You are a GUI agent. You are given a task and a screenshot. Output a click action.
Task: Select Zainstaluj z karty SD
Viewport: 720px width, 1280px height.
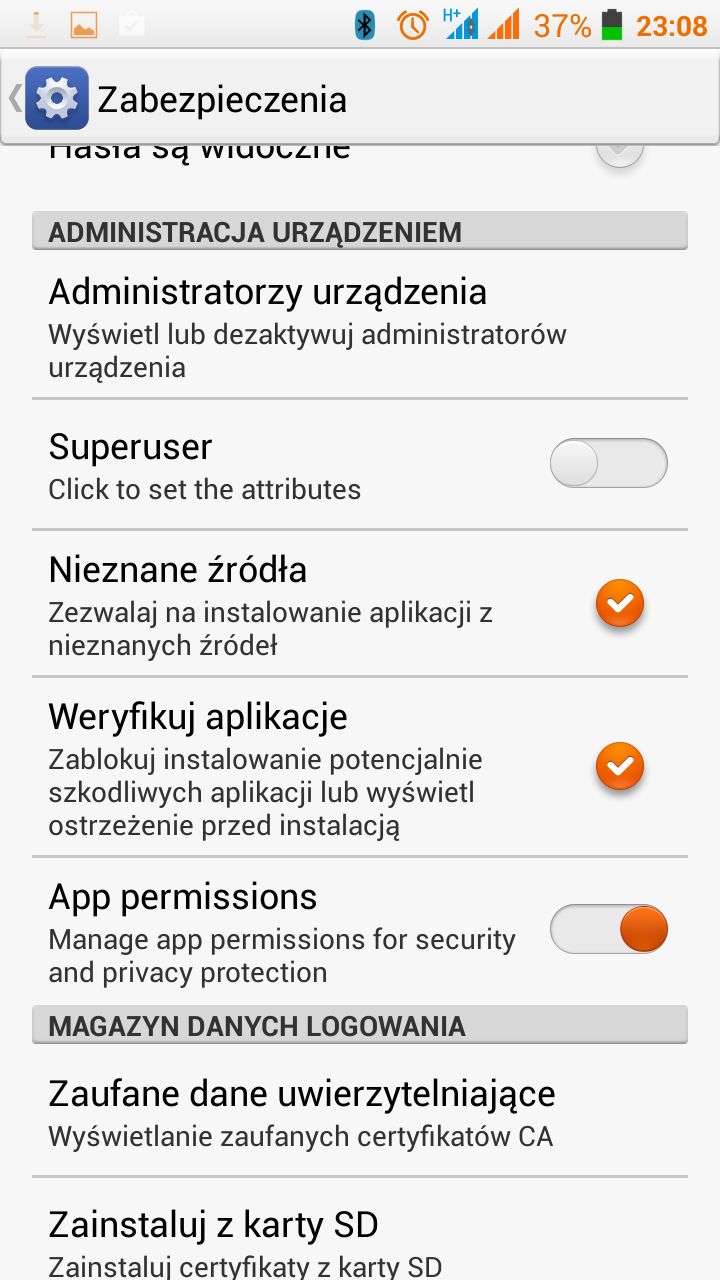tap(360, 1230)
